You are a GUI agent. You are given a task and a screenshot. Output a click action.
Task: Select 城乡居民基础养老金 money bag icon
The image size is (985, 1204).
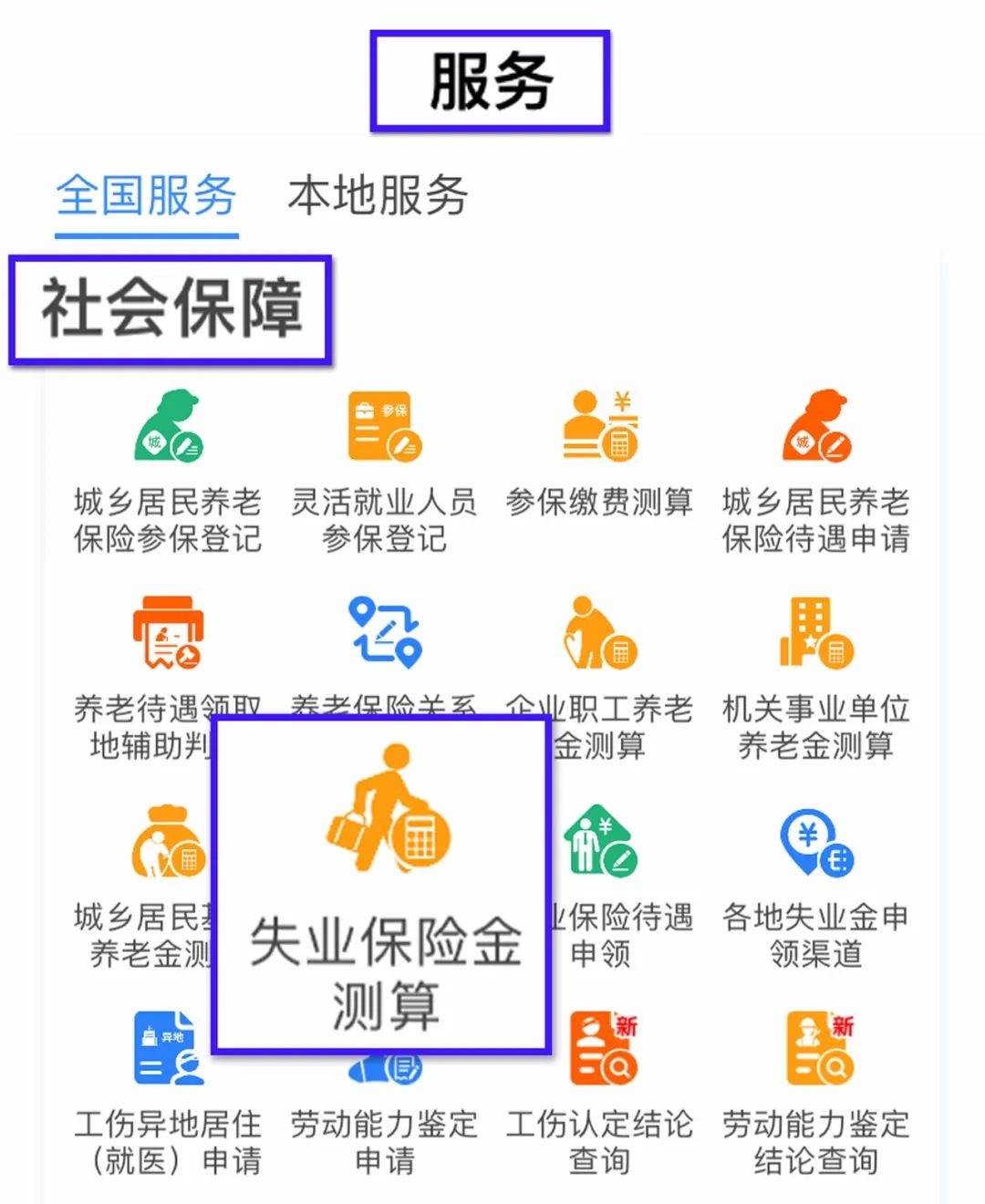tap(169, 841)
